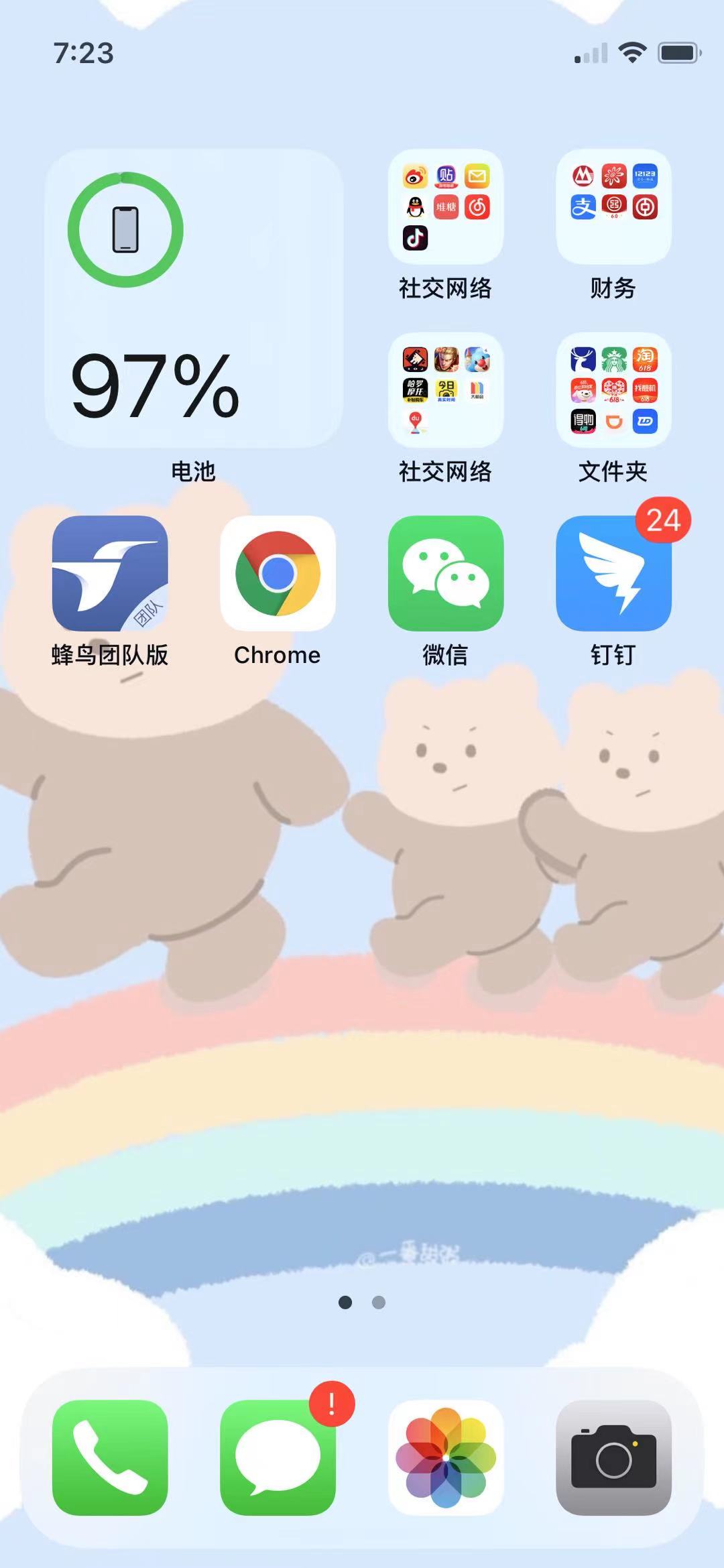This screenshot has width=724, height=1568.
Task: Tap the home screen page indicator dots
Action: point(362,1302)
